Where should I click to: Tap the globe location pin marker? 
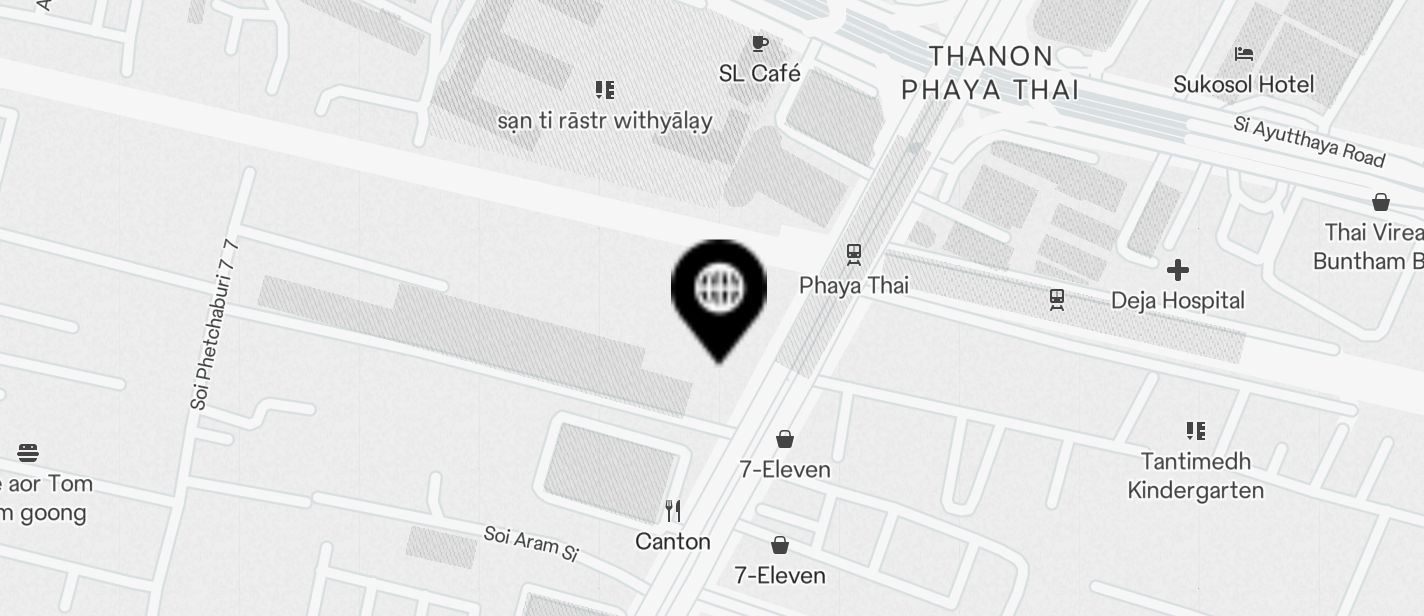(x=719, y=291)
